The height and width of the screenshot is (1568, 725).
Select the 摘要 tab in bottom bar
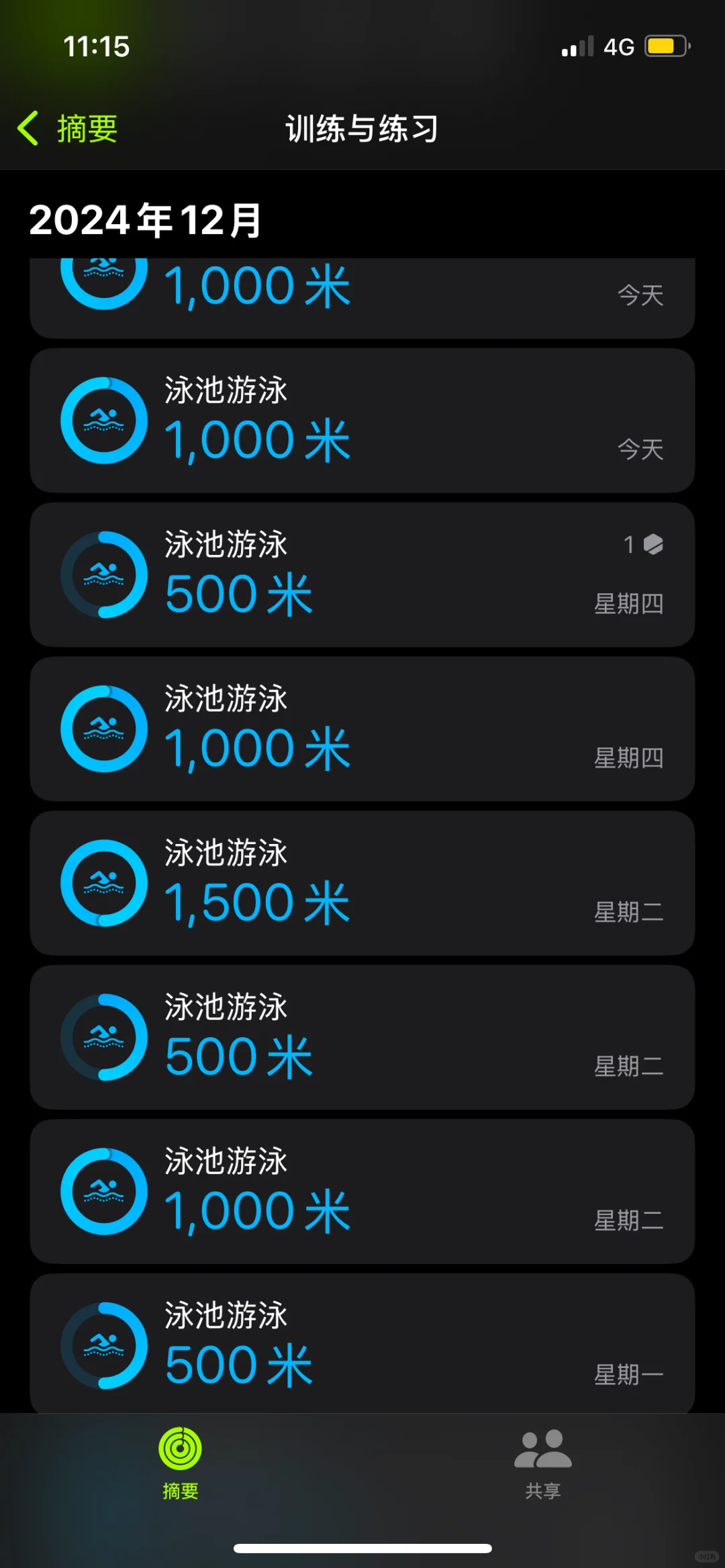181,1463
